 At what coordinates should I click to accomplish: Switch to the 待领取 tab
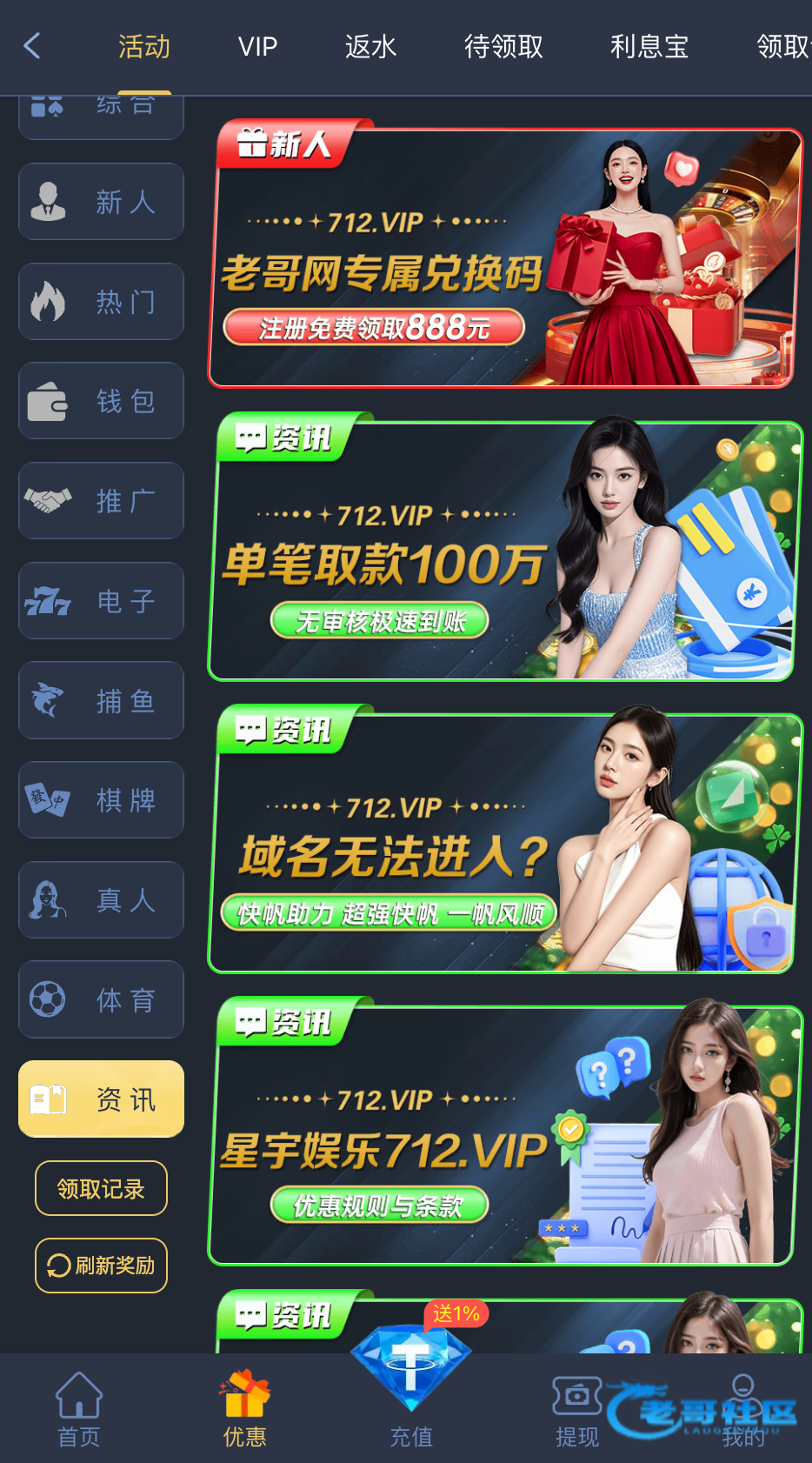(x=503, y=47)
